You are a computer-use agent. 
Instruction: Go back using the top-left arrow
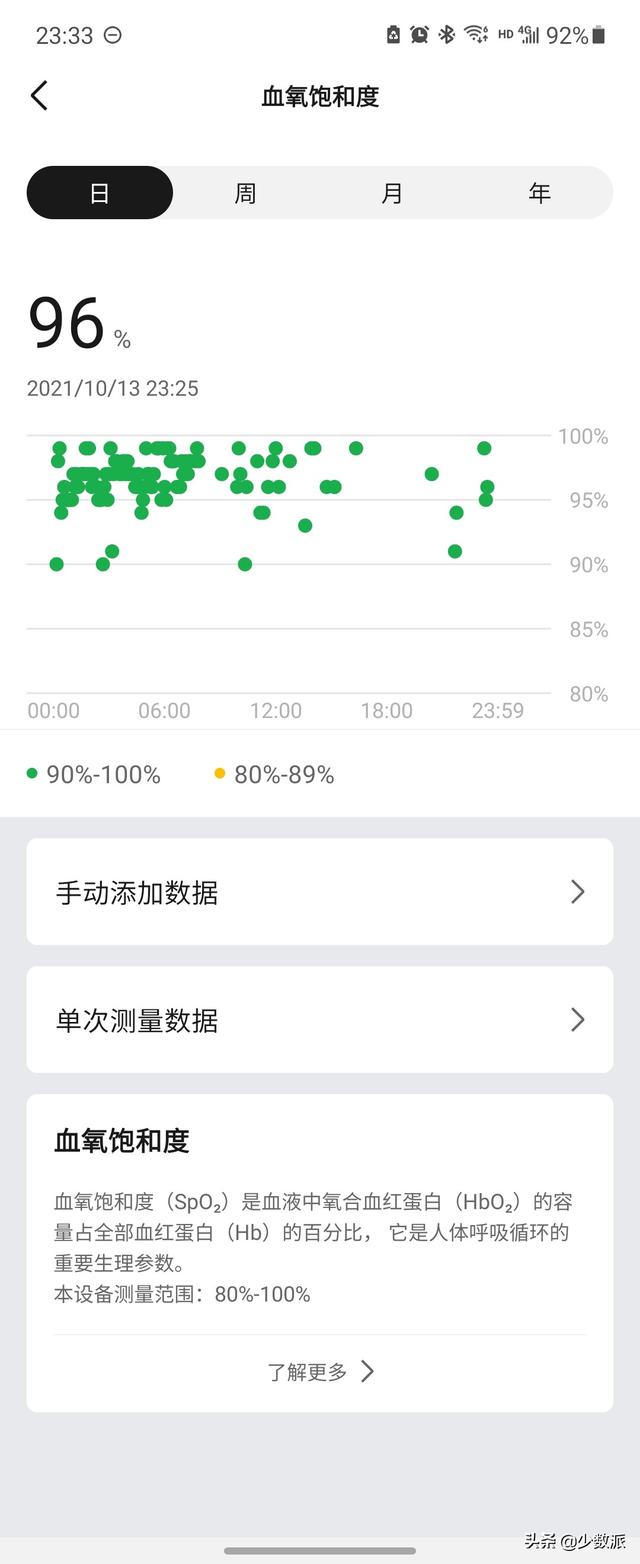[x=39, y=96]
